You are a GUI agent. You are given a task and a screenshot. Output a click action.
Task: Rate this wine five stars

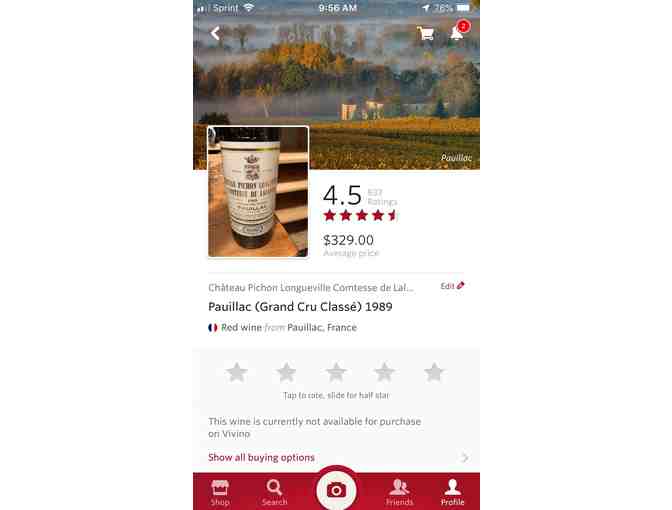(x=434, y=372)
